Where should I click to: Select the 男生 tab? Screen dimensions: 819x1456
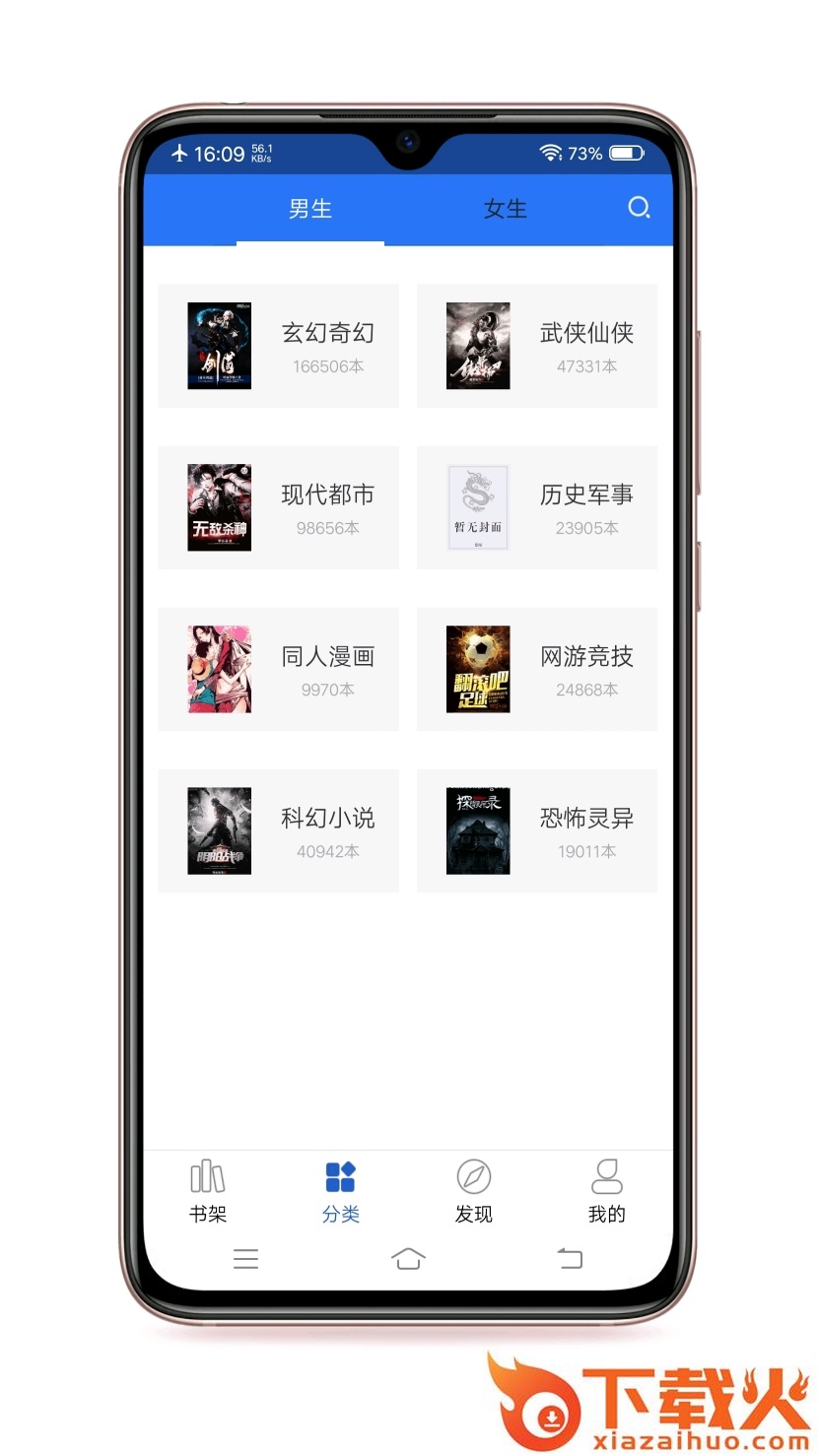click(x=309, y=209)
